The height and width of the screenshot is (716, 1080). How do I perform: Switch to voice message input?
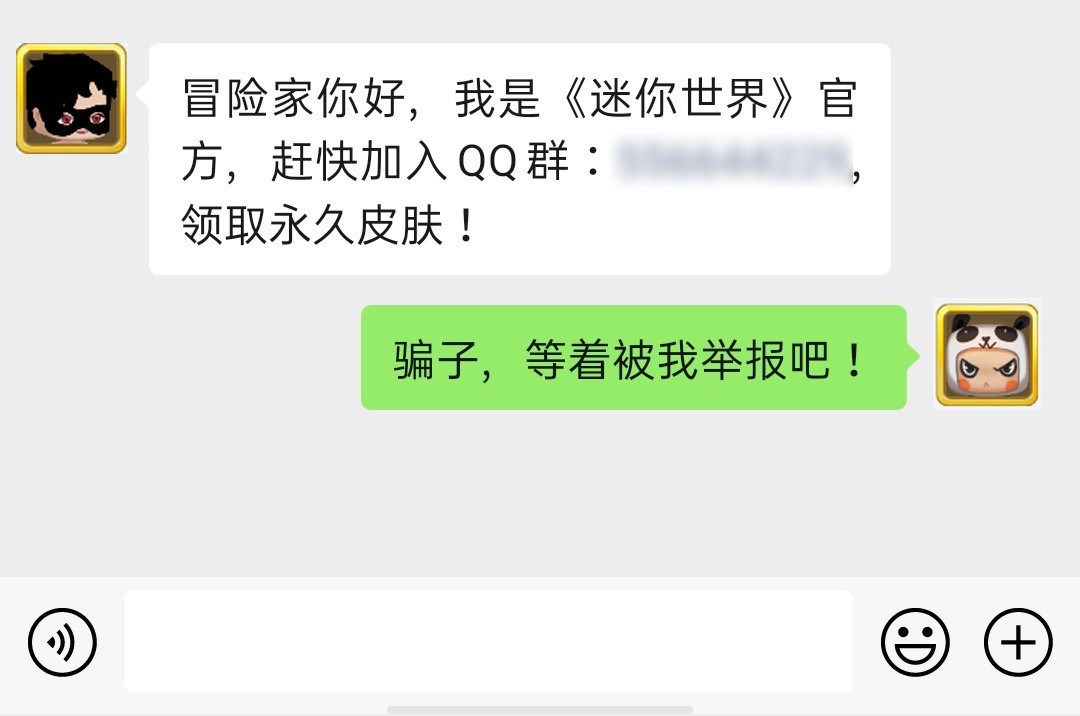[62, 642]
